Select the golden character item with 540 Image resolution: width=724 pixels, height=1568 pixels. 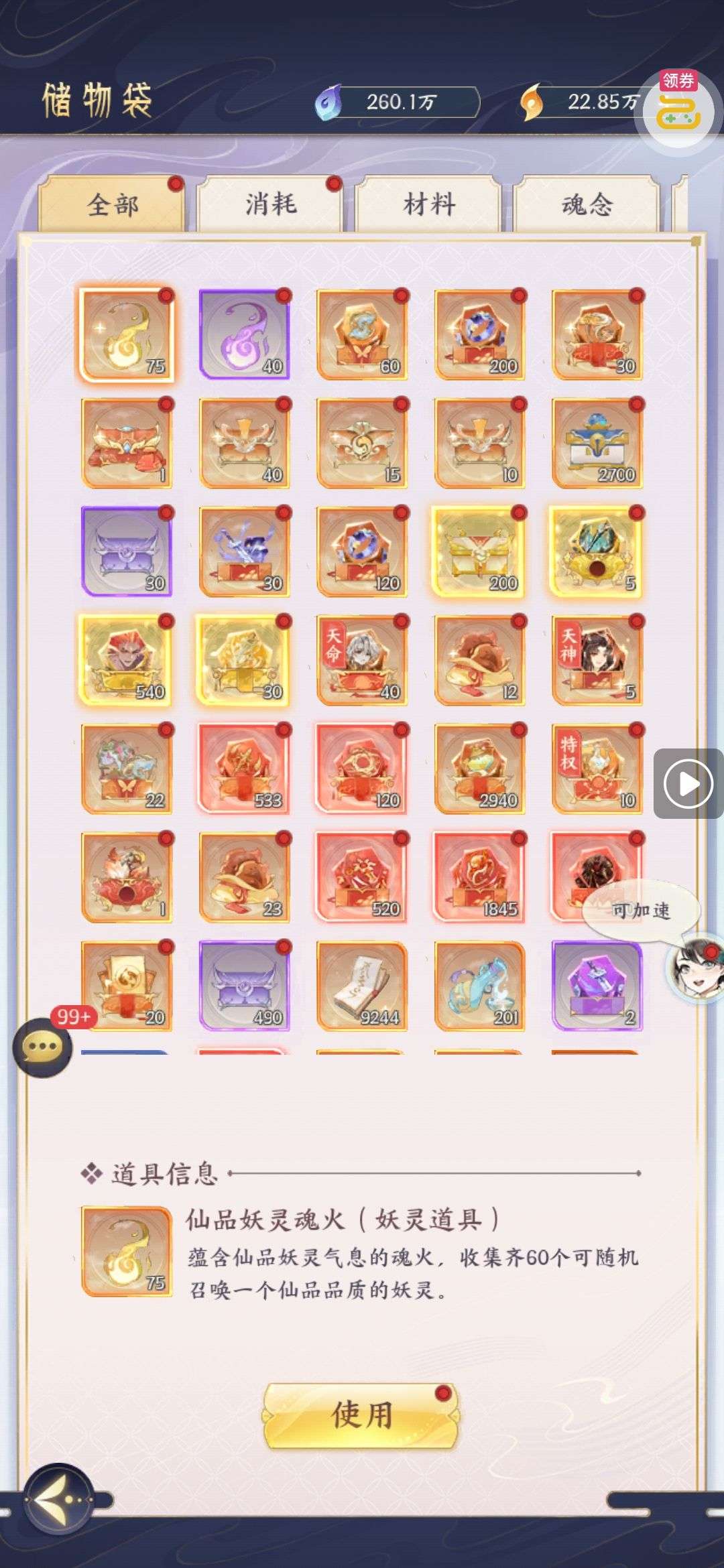[127, 660]
